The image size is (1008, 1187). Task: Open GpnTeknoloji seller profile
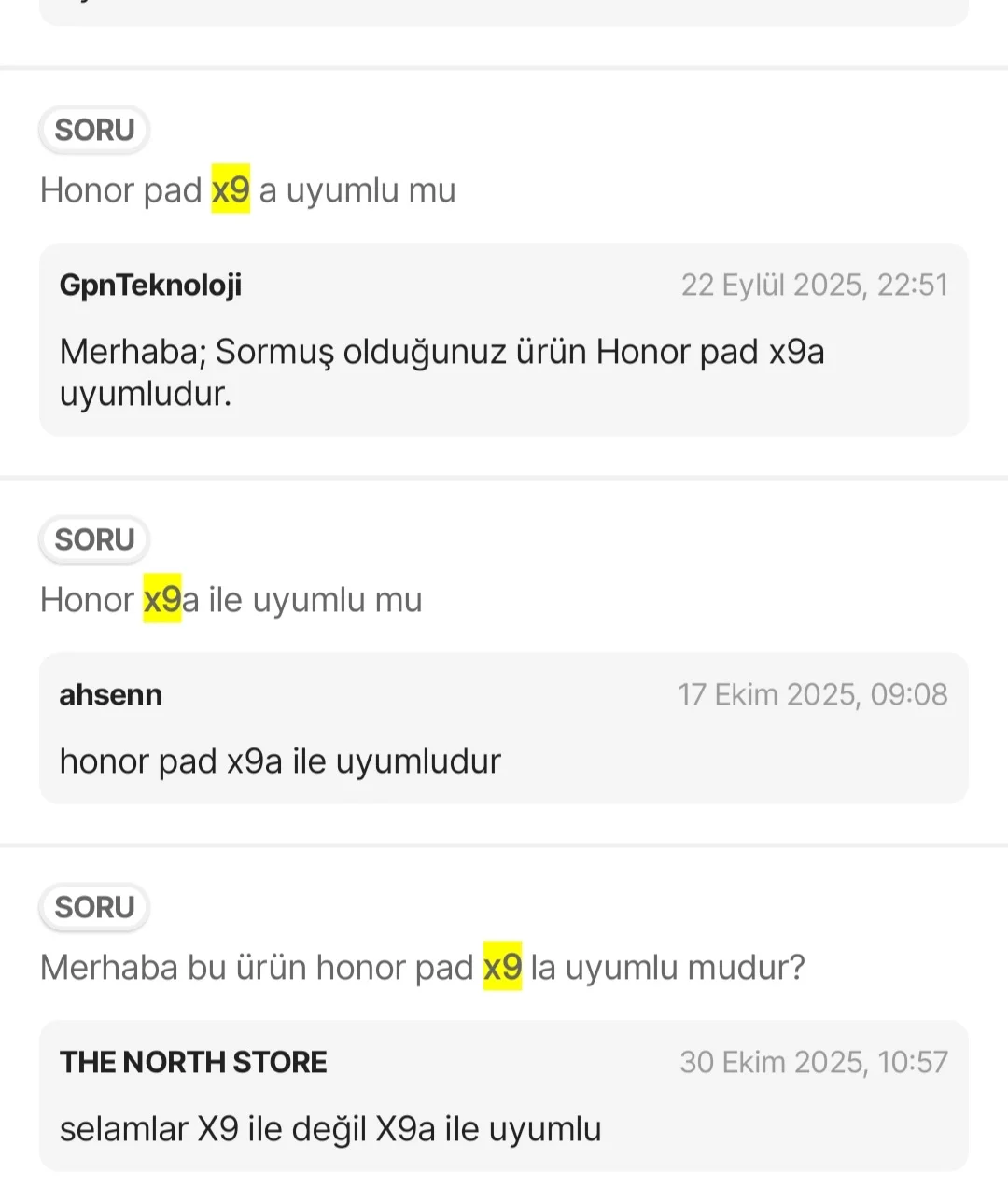coord(150,285)
